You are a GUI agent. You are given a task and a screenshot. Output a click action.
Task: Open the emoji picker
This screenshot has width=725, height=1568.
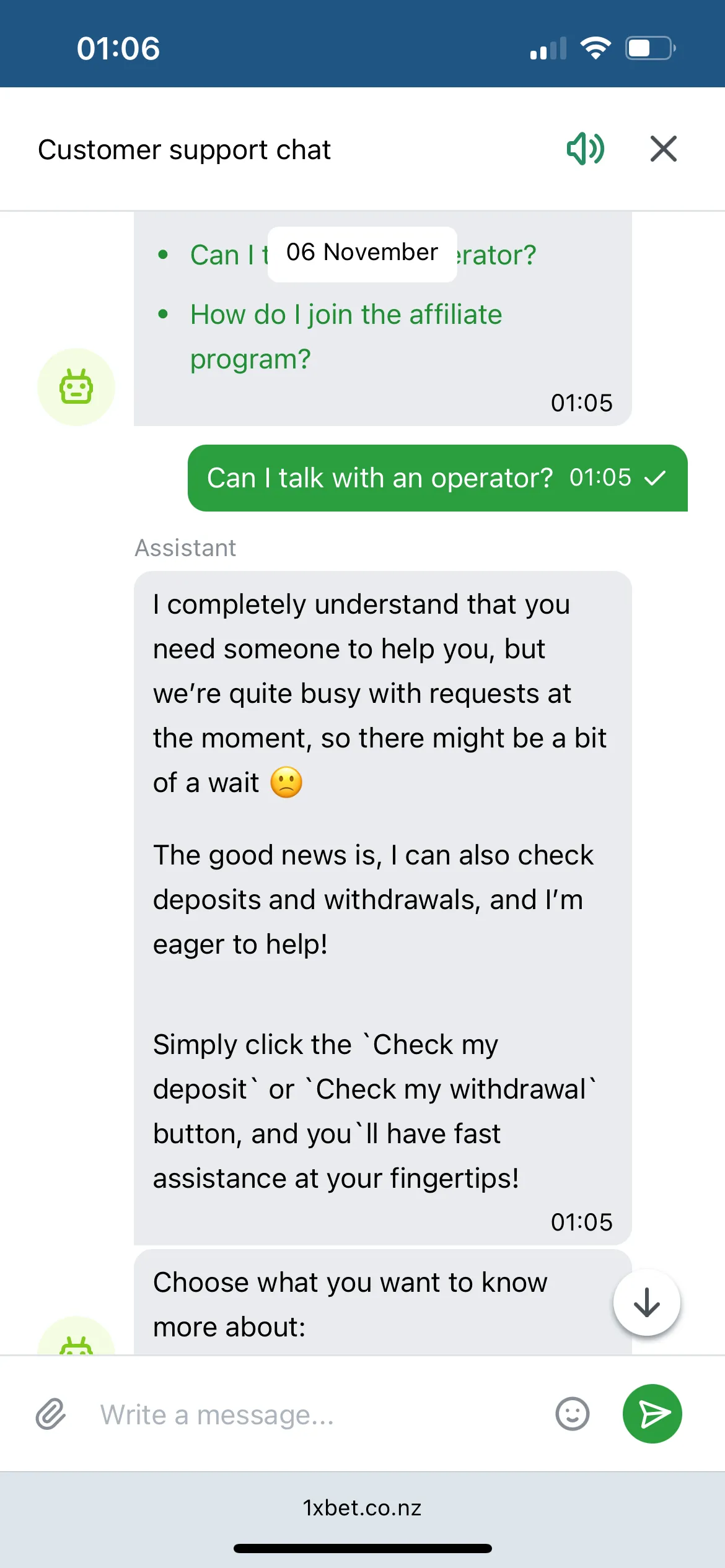[572, 1414]
